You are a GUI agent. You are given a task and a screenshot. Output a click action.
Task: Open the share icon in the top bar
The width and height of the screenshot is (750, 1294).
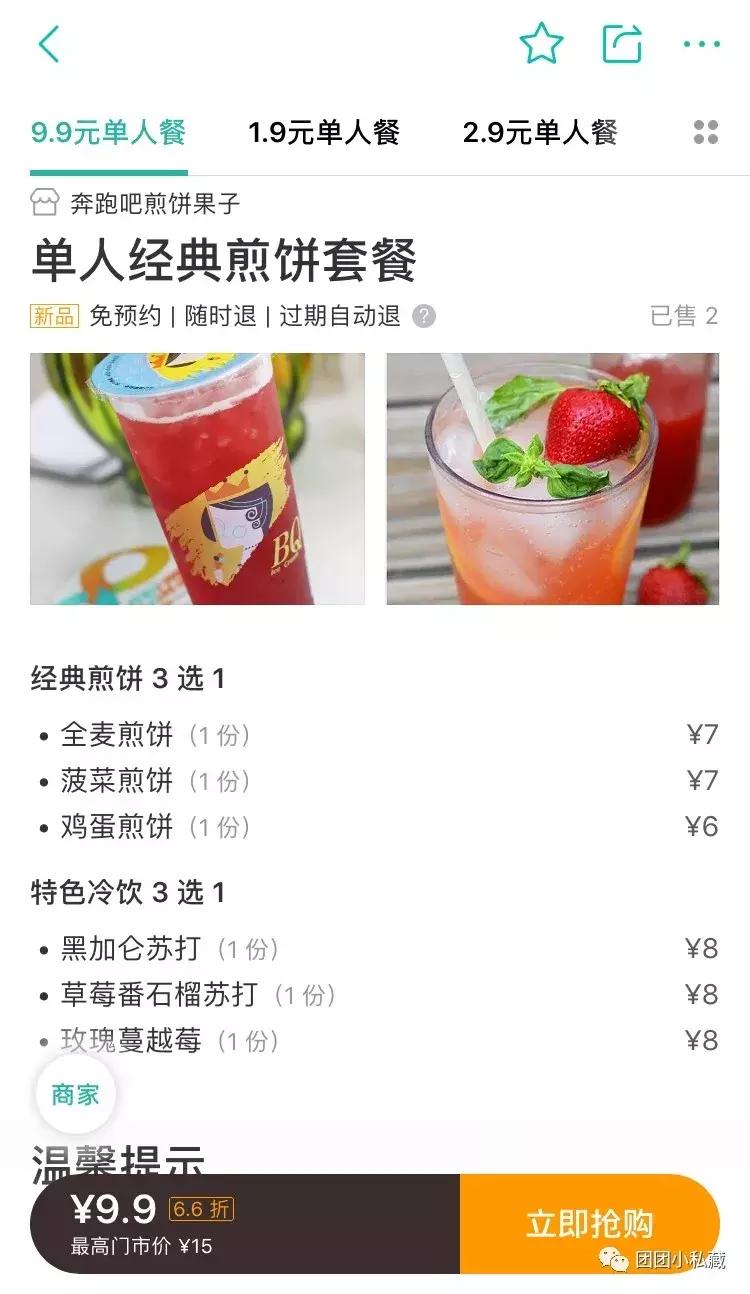[x=624, y=42]
